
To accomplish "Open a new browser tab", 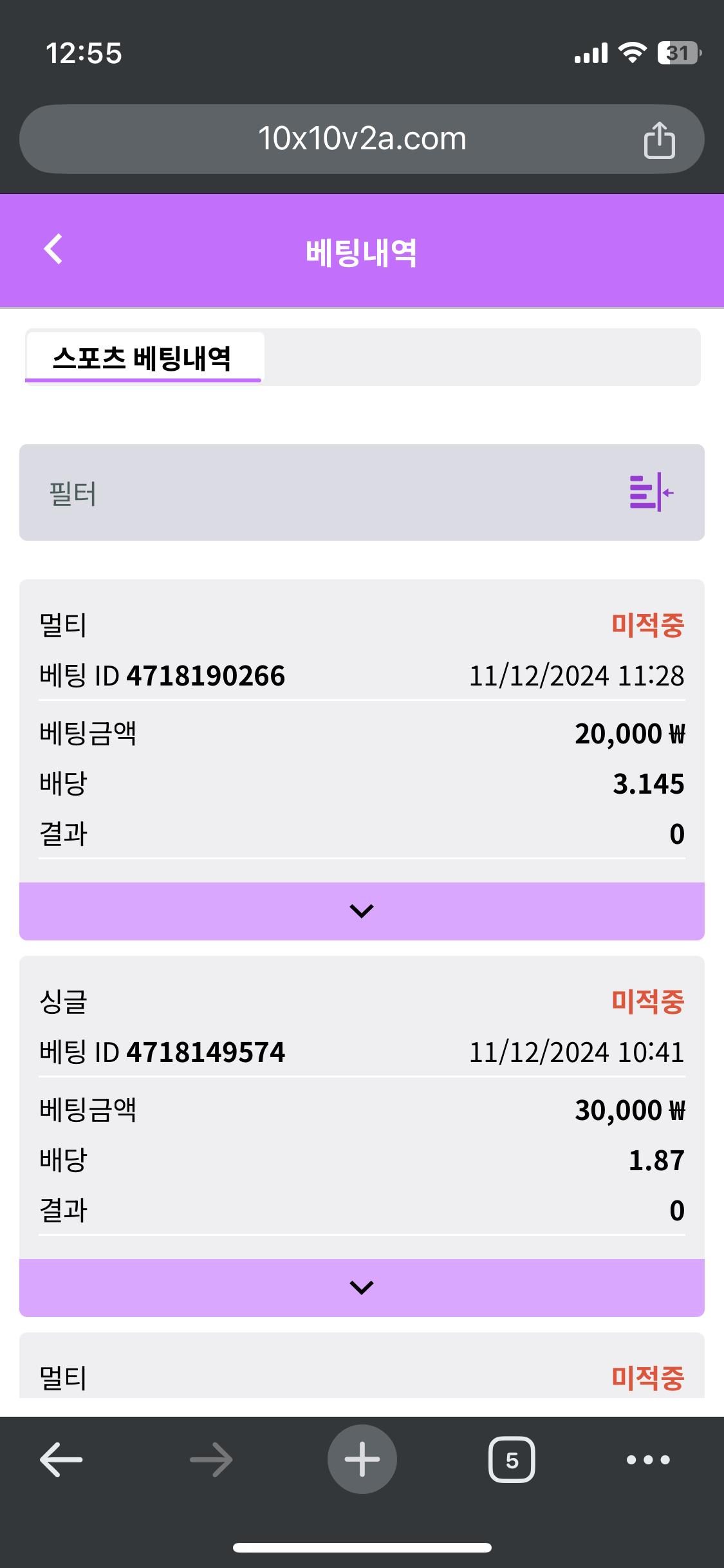I will tap(362, 1459).
